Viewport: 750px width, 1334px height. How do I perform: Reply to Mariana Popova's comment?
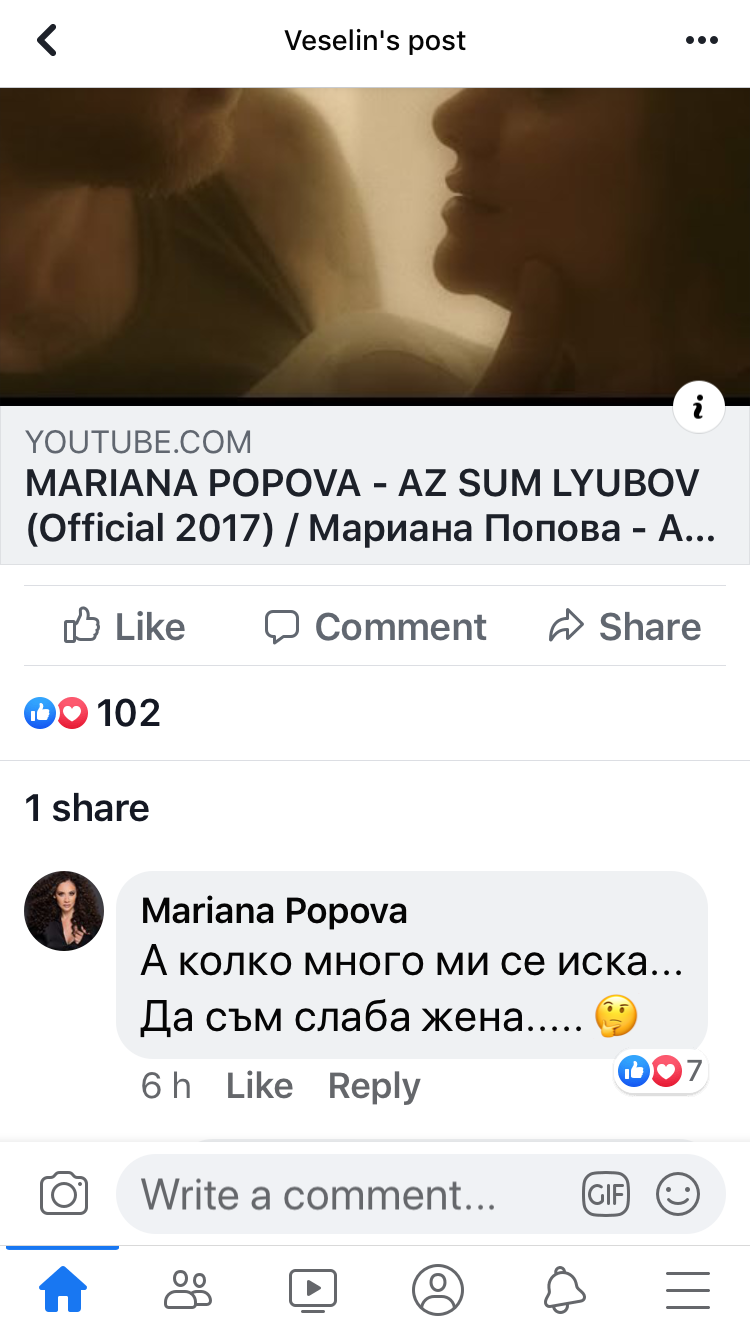point(374,1086)
